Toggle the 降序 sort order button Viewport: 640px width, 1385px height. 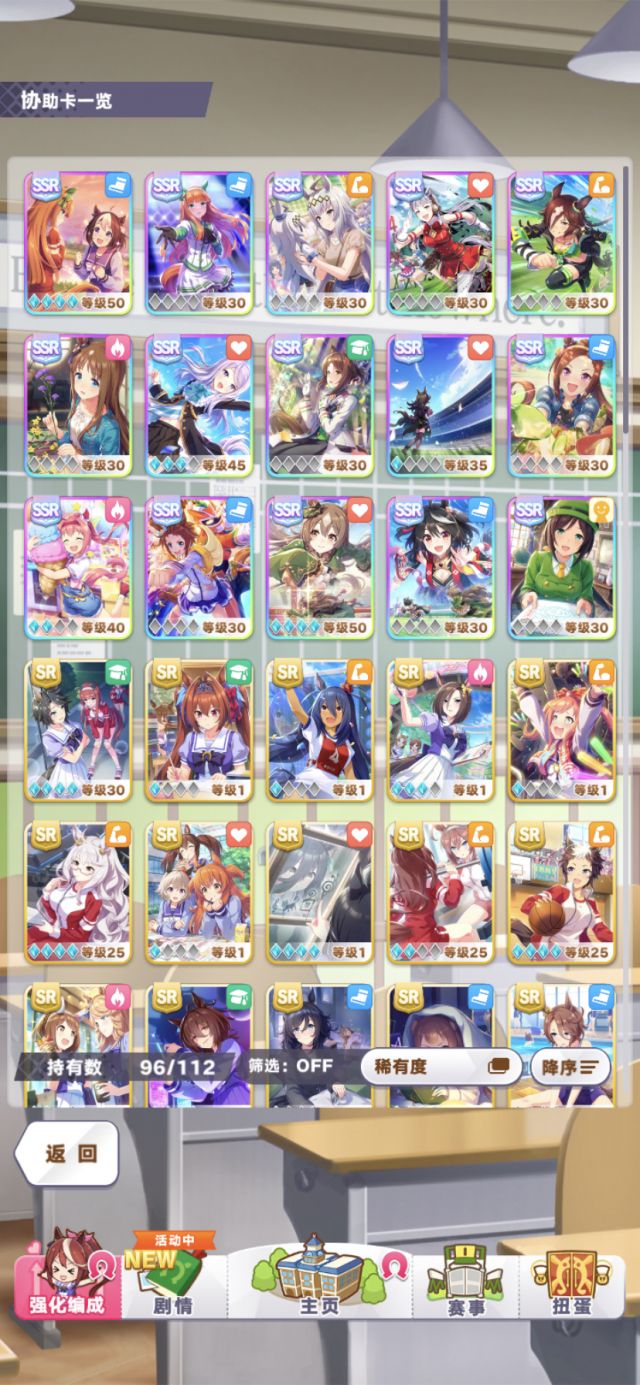[x=570, y=1066]
